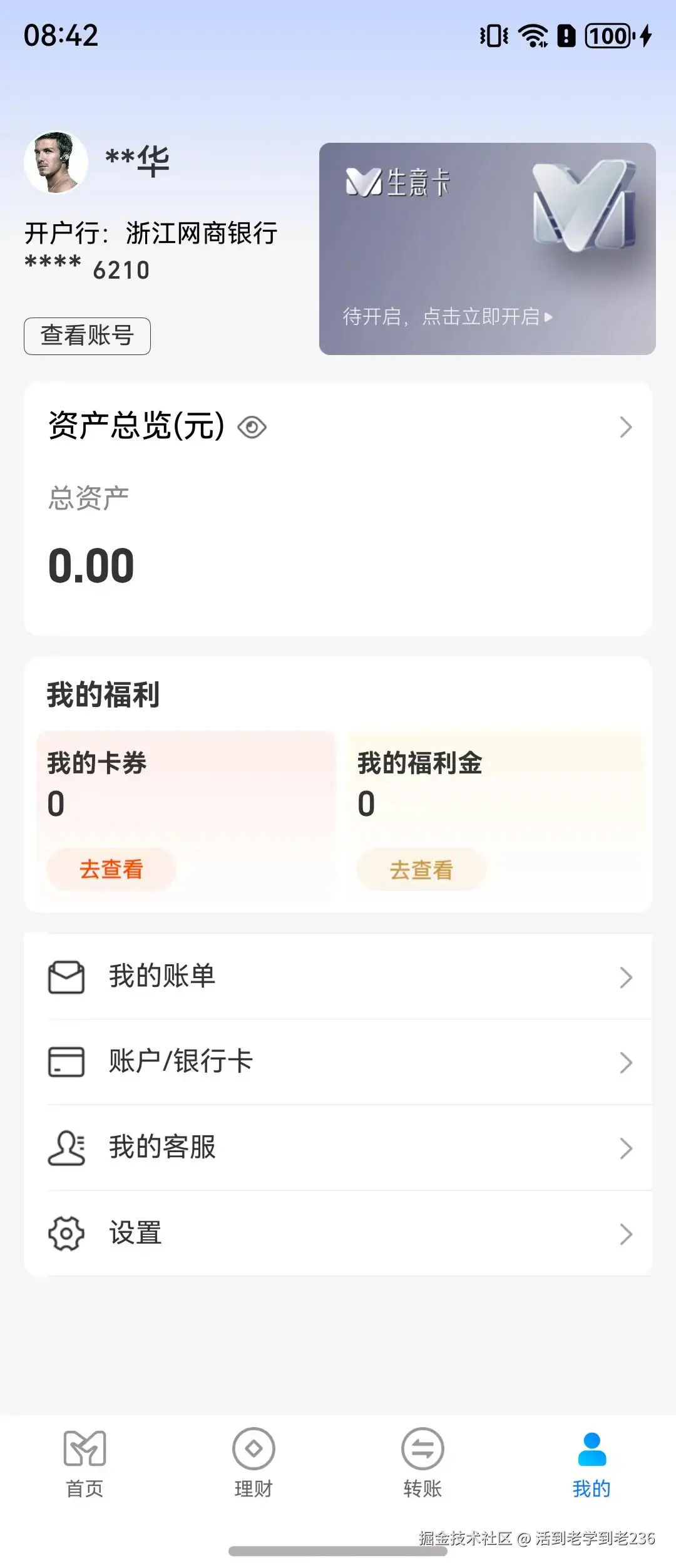Switch to the 我的 tab

point(590,1472)
